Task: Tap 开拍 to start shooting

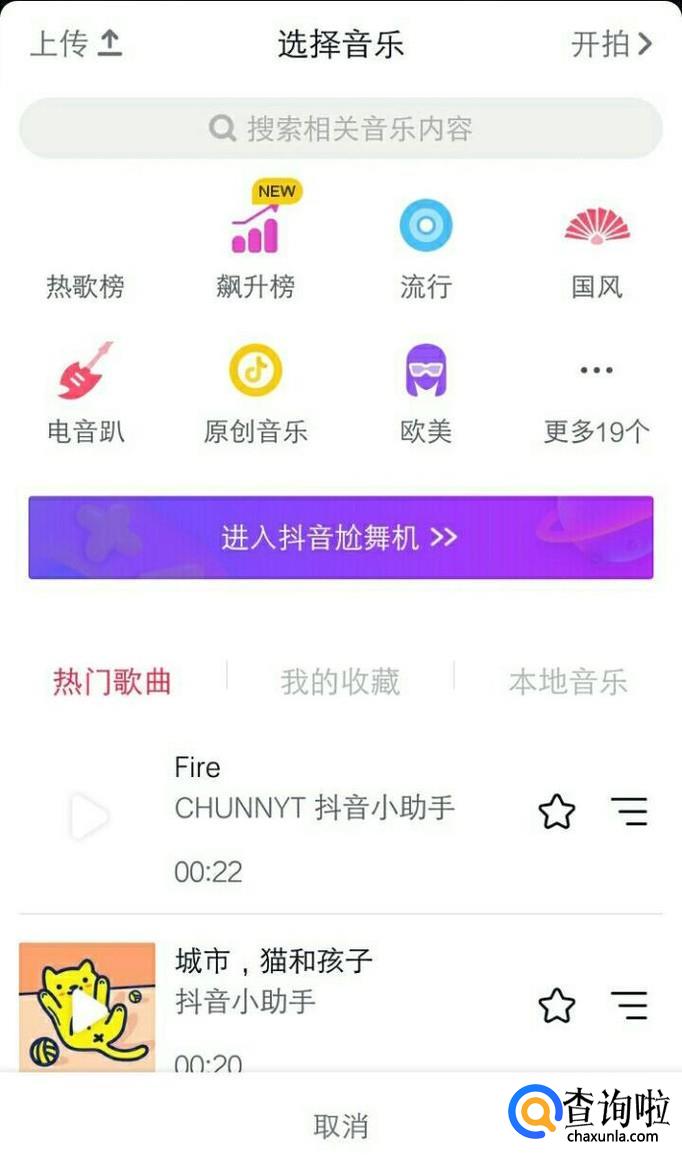Action: click(x=610, y=44)
